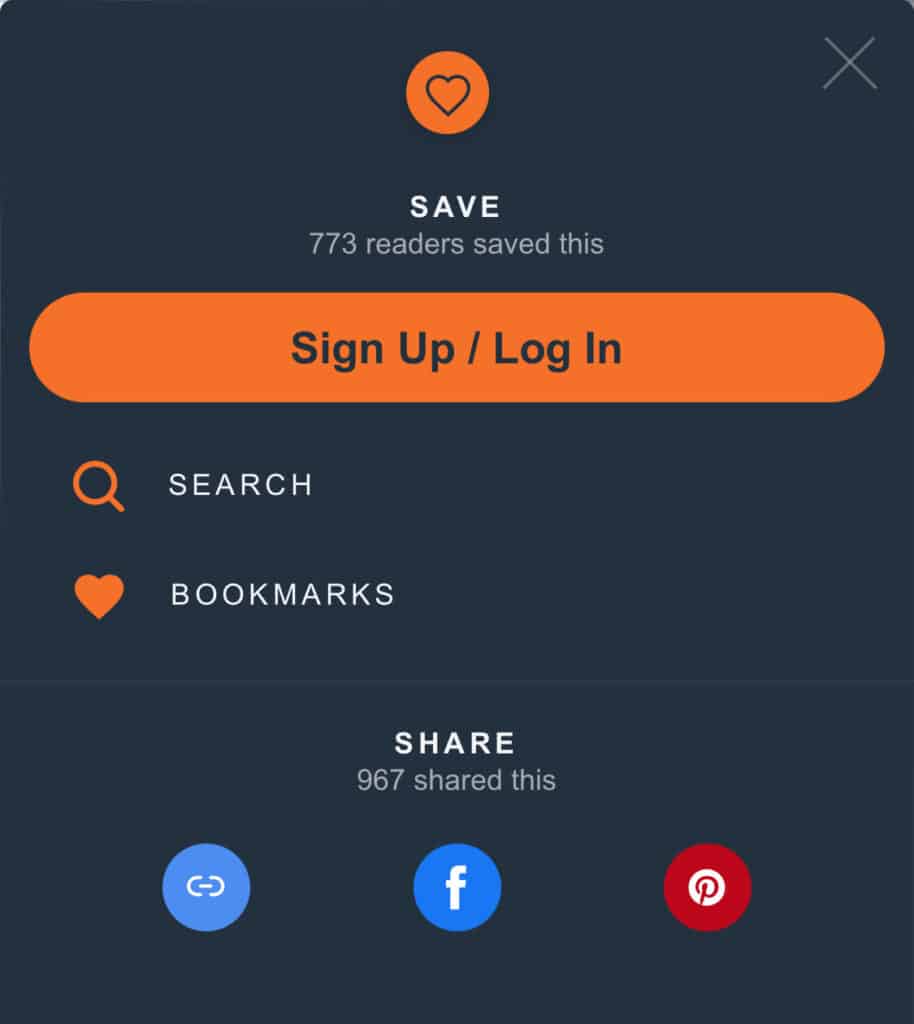Open Bookmarks
The image size is (914, 1024).
pos(282,594)
